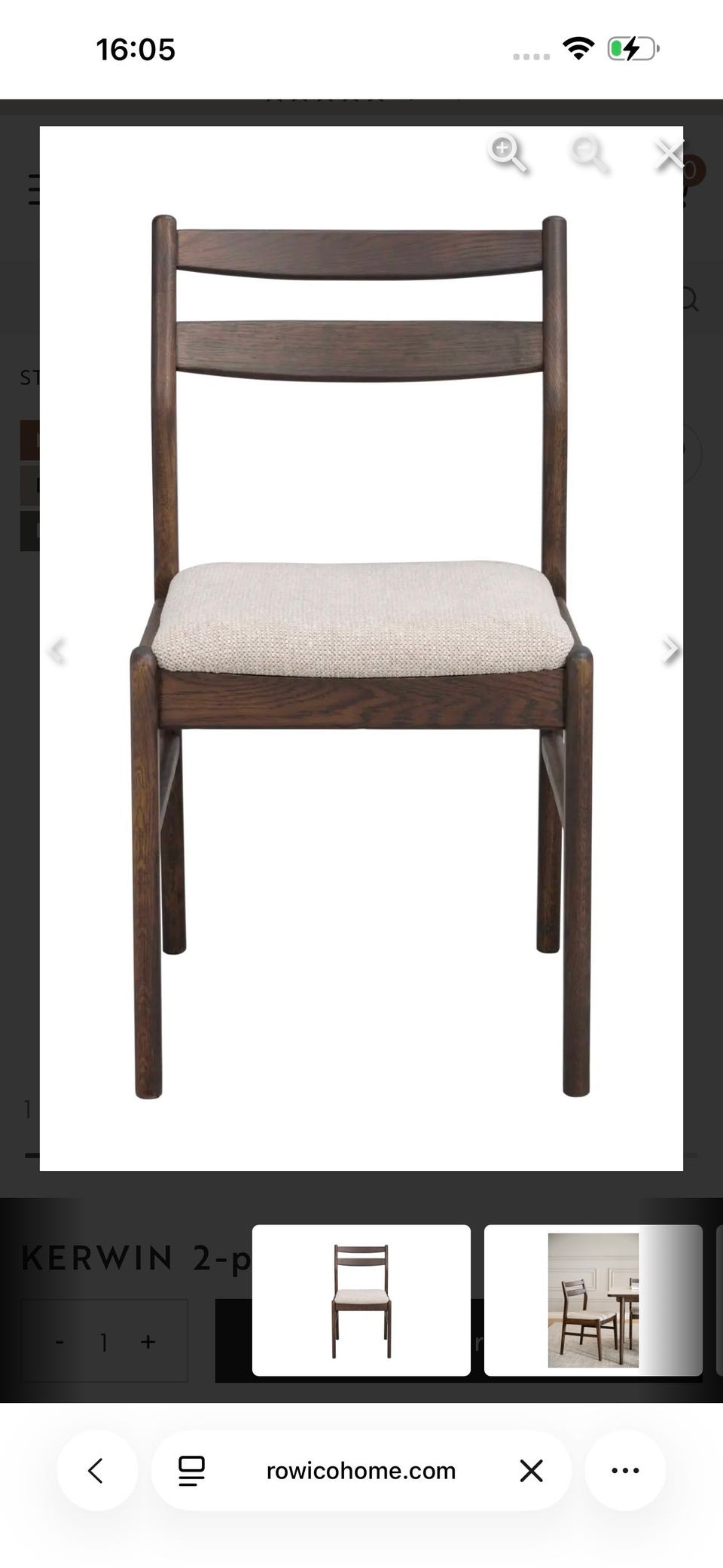Select the dining room scene thumbnail
Image resolution: width=723 pixels, height=1568 pixels.
[x=593, y=1300]
